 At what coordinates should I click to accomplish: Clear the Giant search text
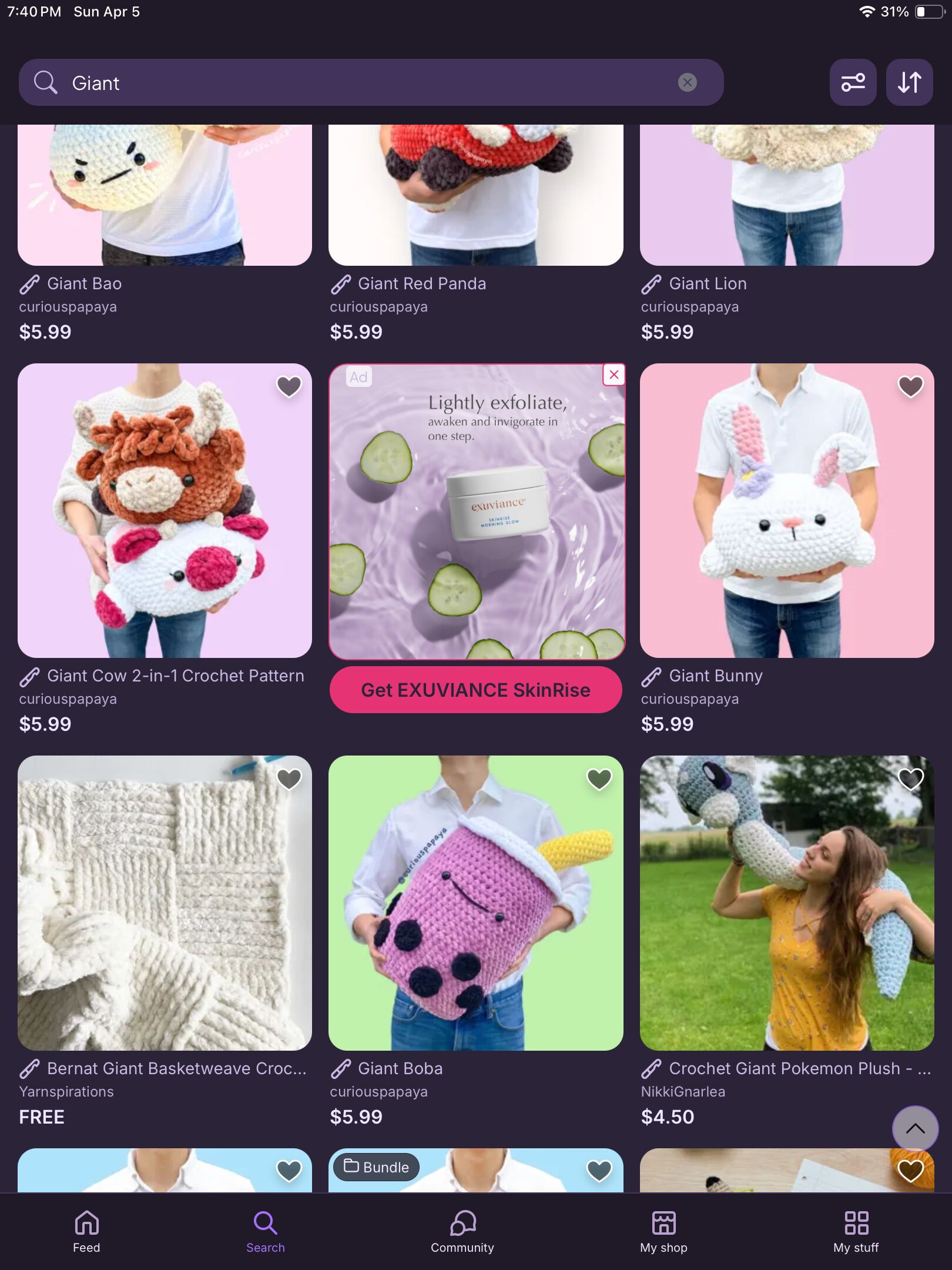click(x=687, y=82)
